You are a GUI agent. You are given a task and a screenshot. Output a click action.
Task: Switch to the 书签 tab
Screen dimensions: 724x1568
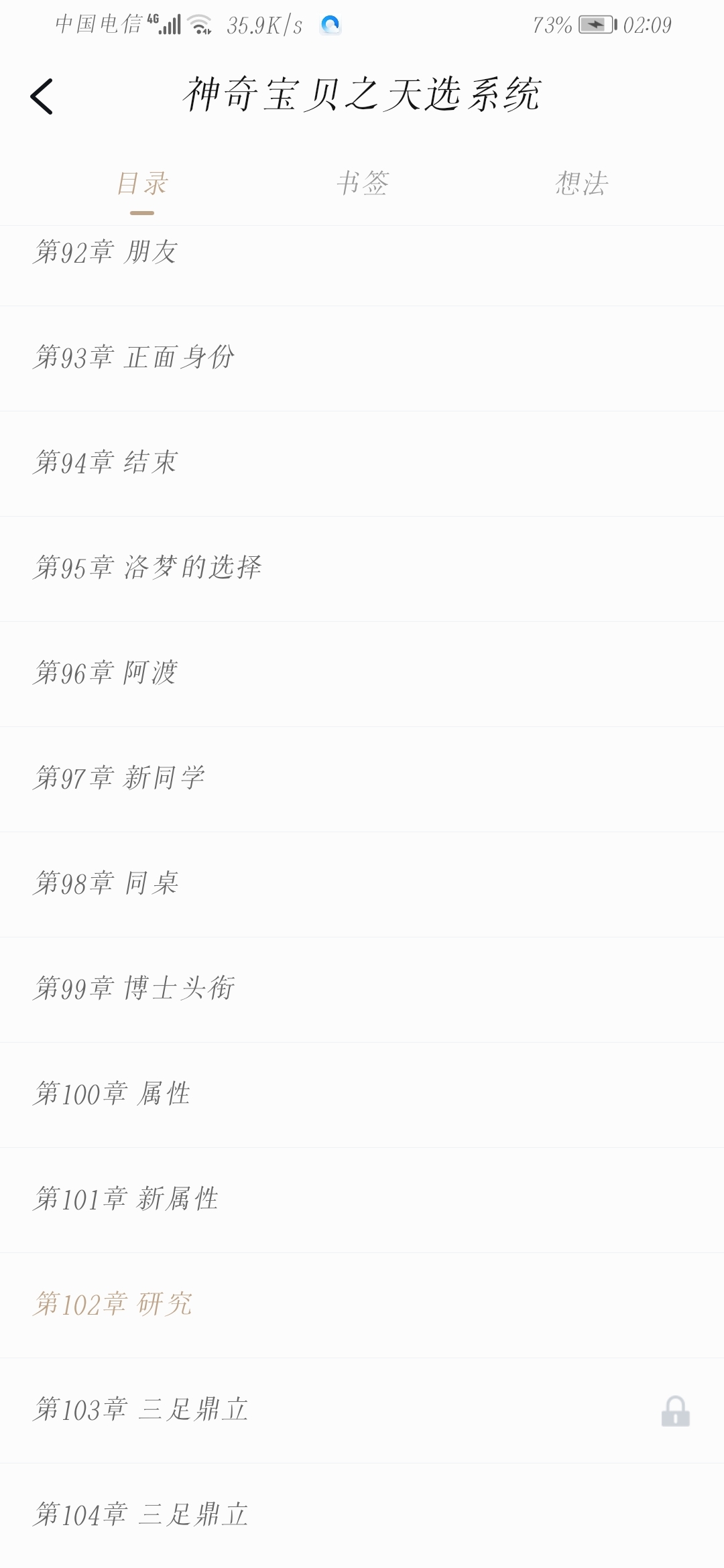point(362,183)
